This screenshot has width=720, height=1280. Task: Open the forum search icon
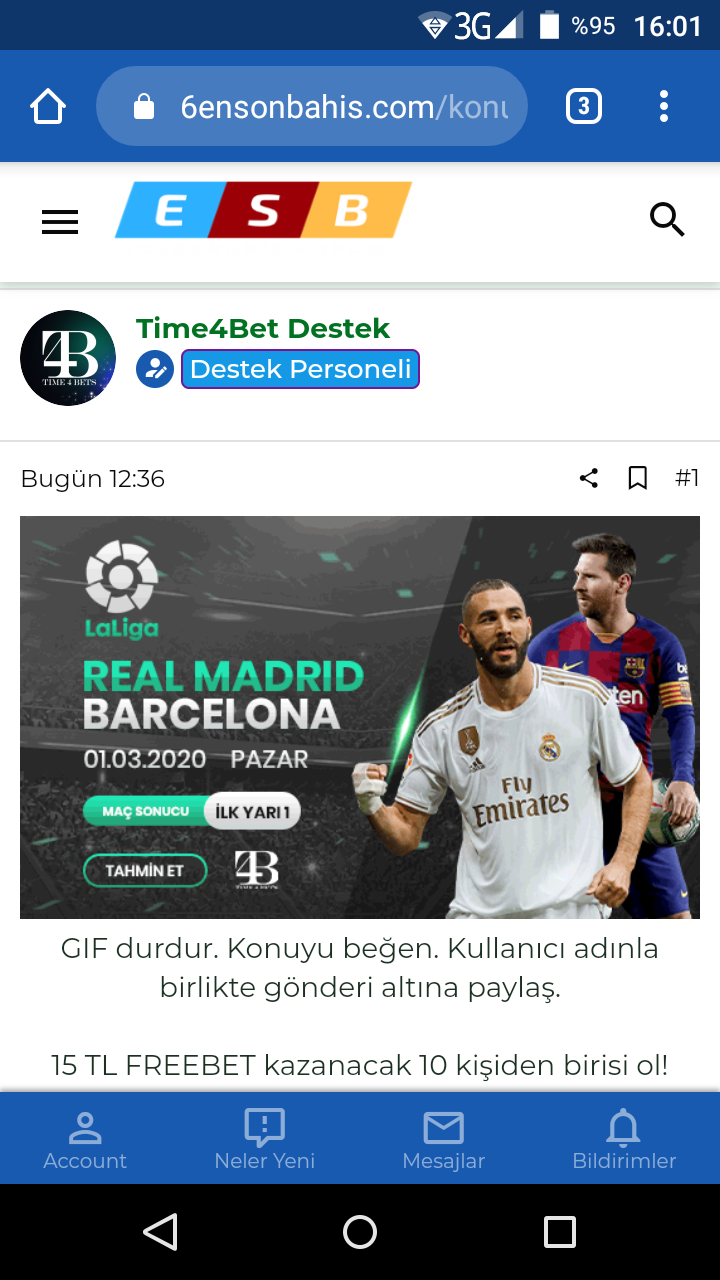(667, 218)
